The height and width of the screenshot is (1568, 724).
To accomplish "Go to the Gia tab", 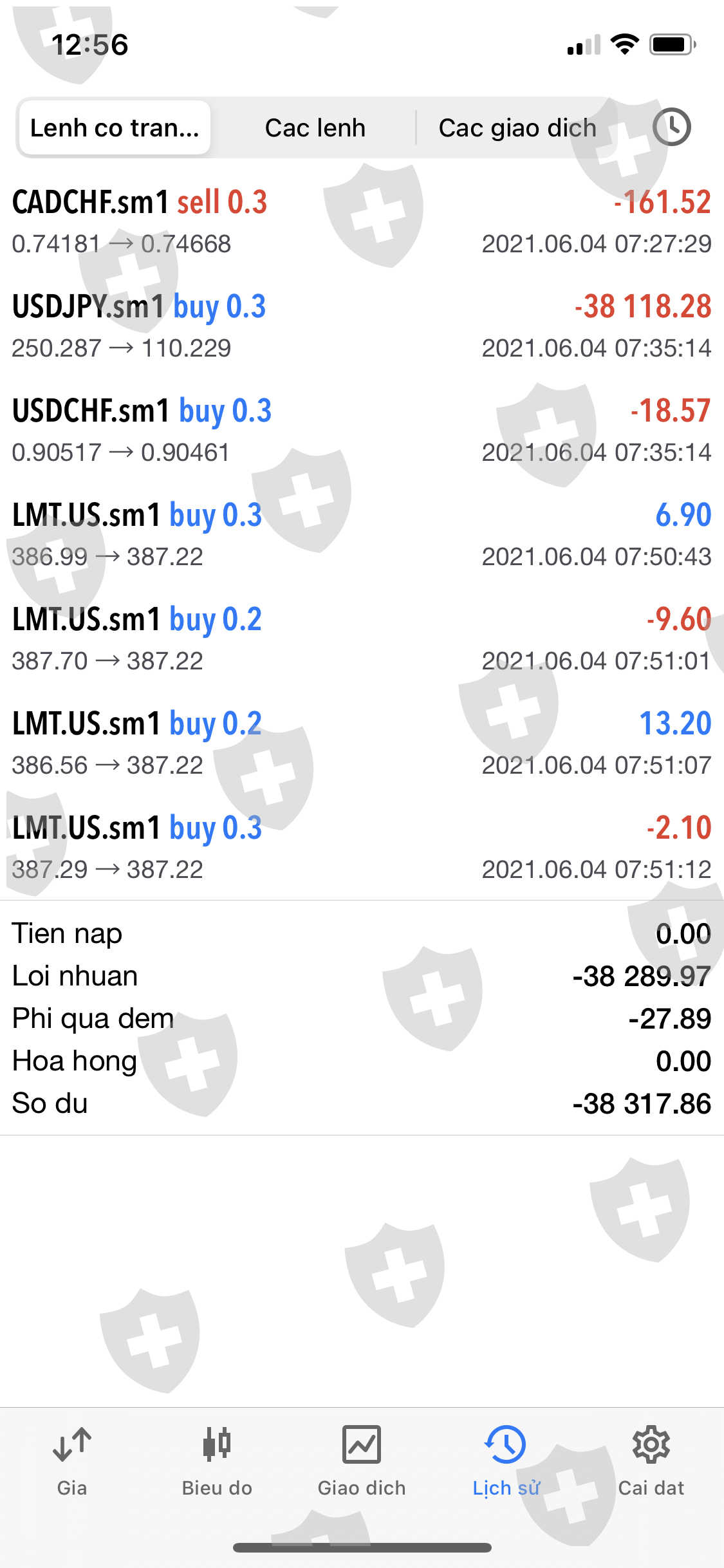I will pyautogui.click(x=72, y=1461).
